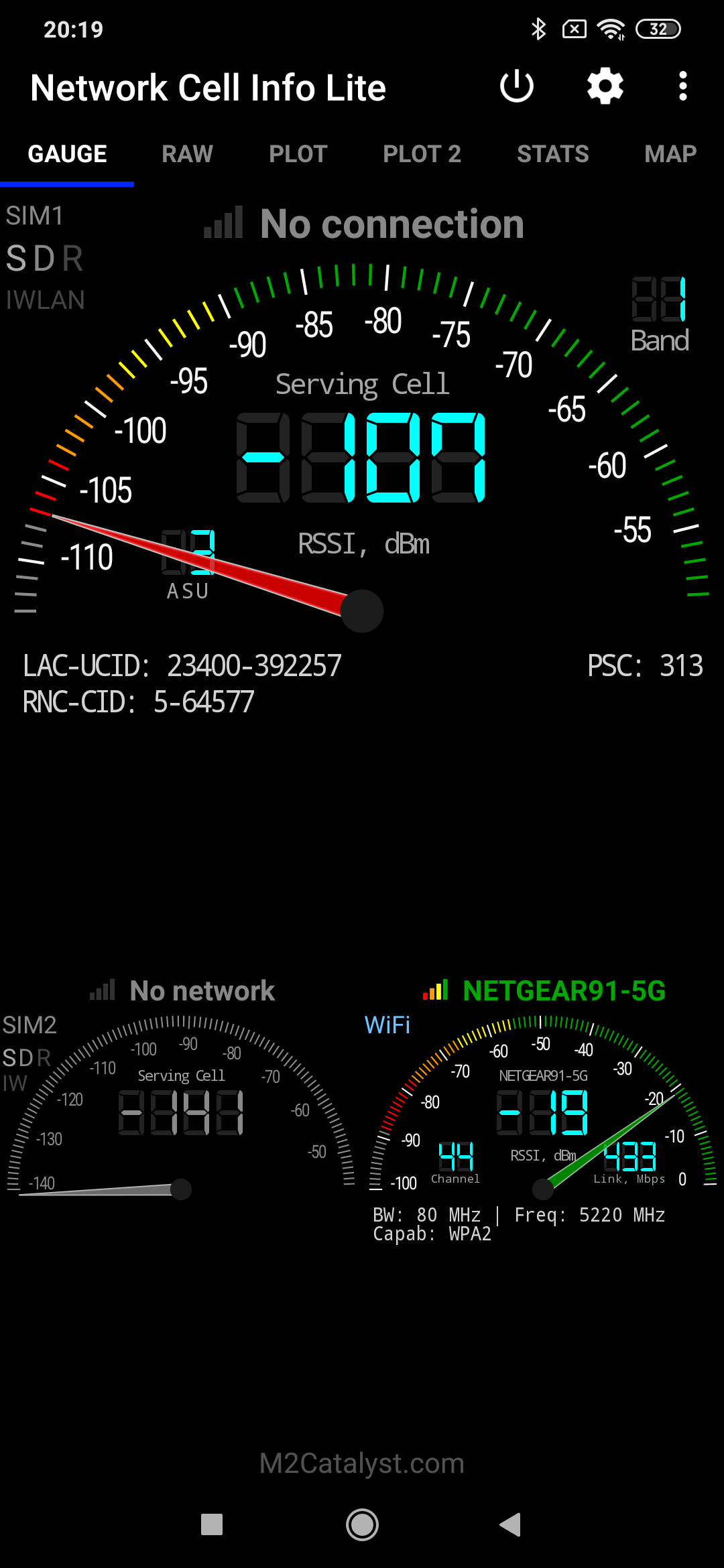Switch to the PLOT tab

(298, 154)
